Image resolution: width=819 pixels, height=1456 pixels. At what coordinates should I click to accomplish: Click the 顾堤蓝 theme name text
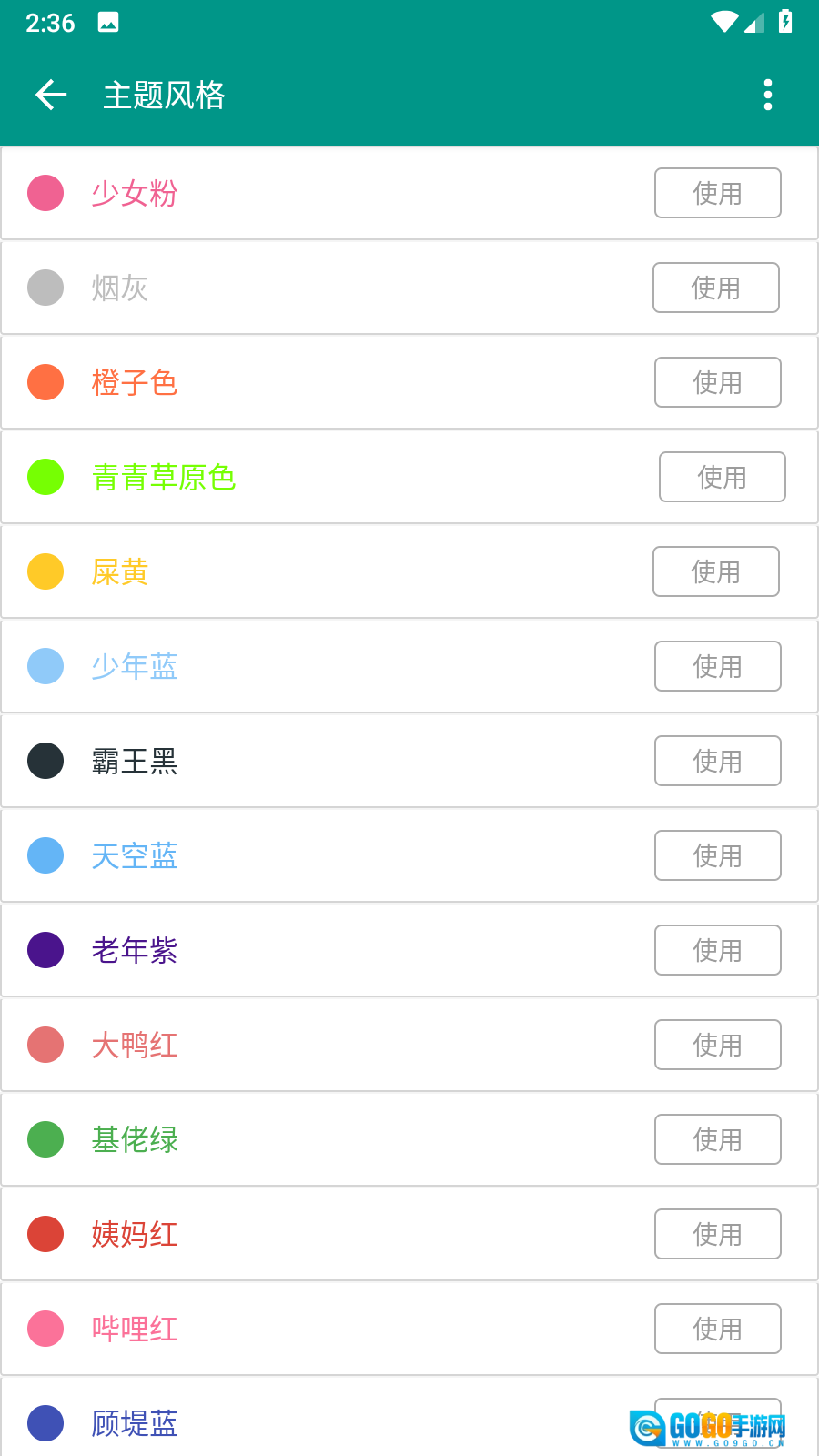tap(134, 1423)
